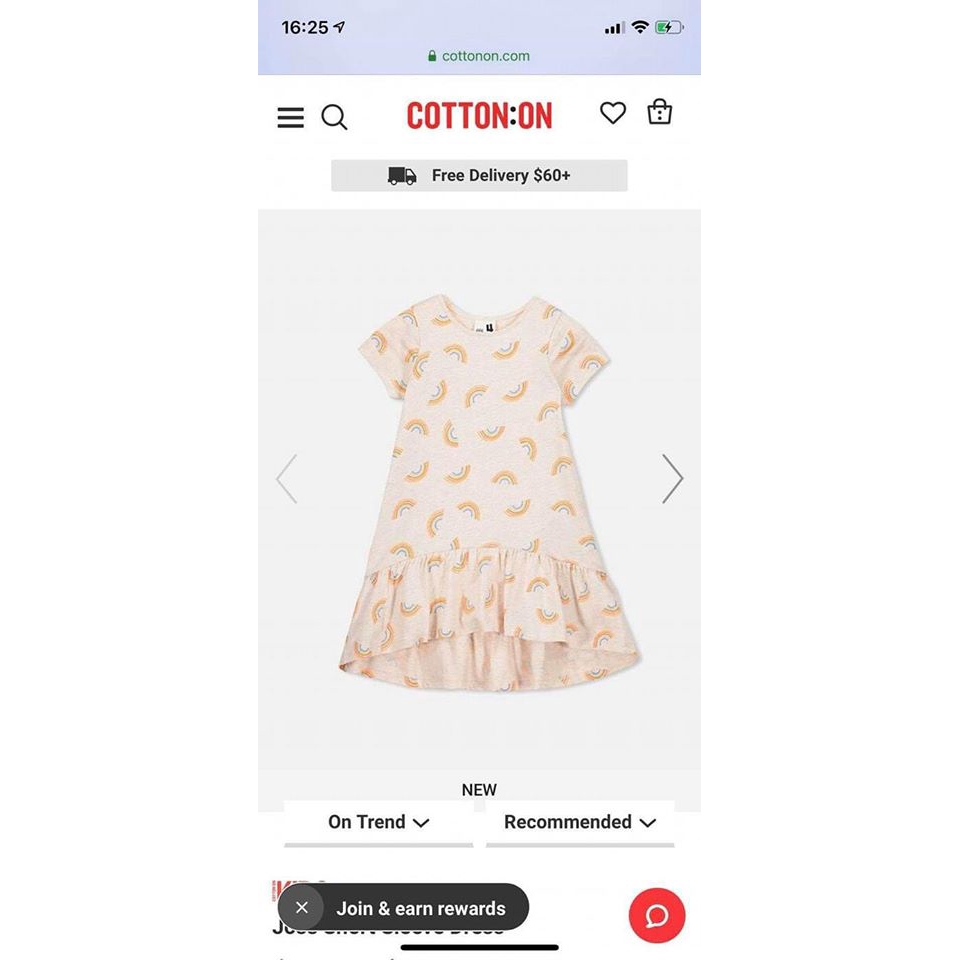Go to the Cotton On home logo
This screenshot has width=960, height=960.
pos(479,116)
